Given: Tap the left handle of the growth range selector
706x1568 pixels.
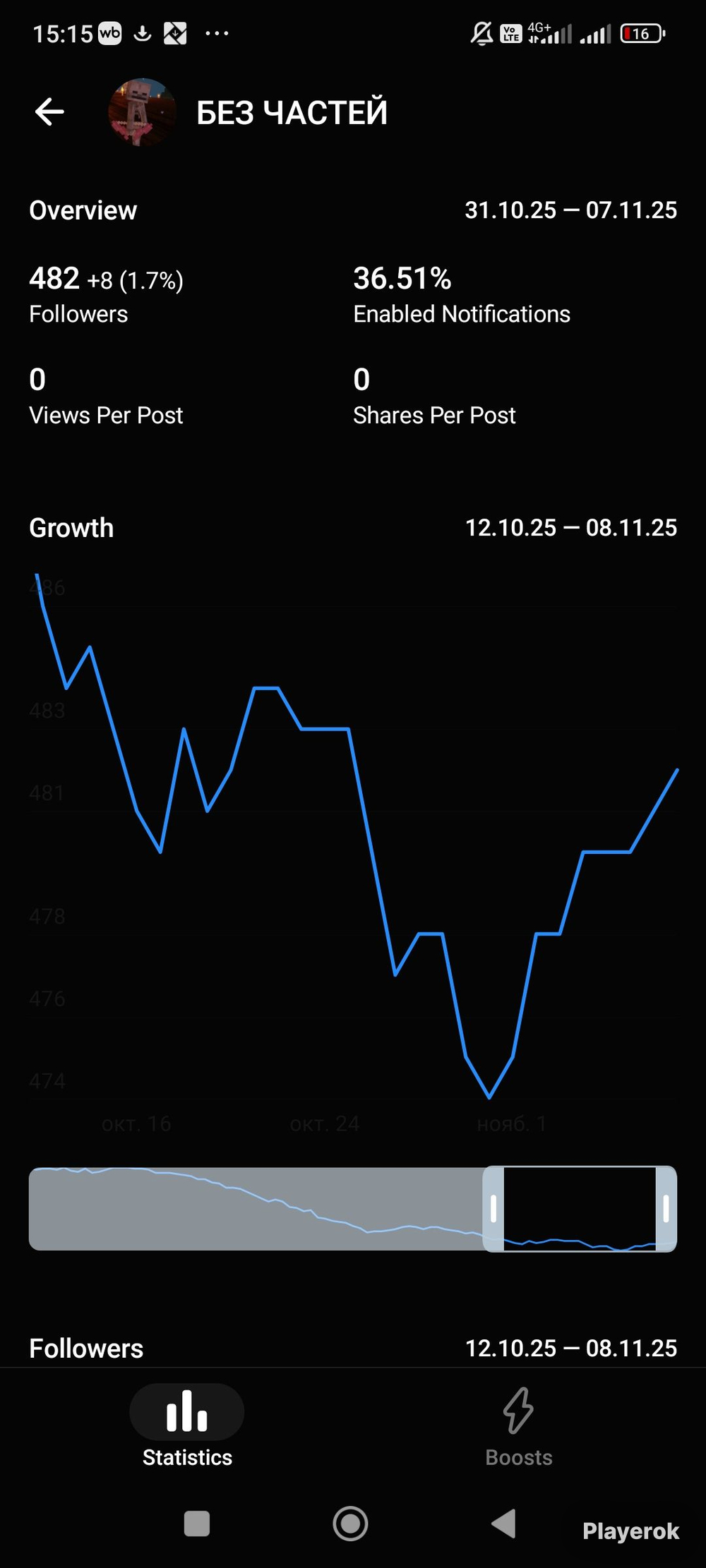Looking at the screenshot, I should coord(493,1208).
